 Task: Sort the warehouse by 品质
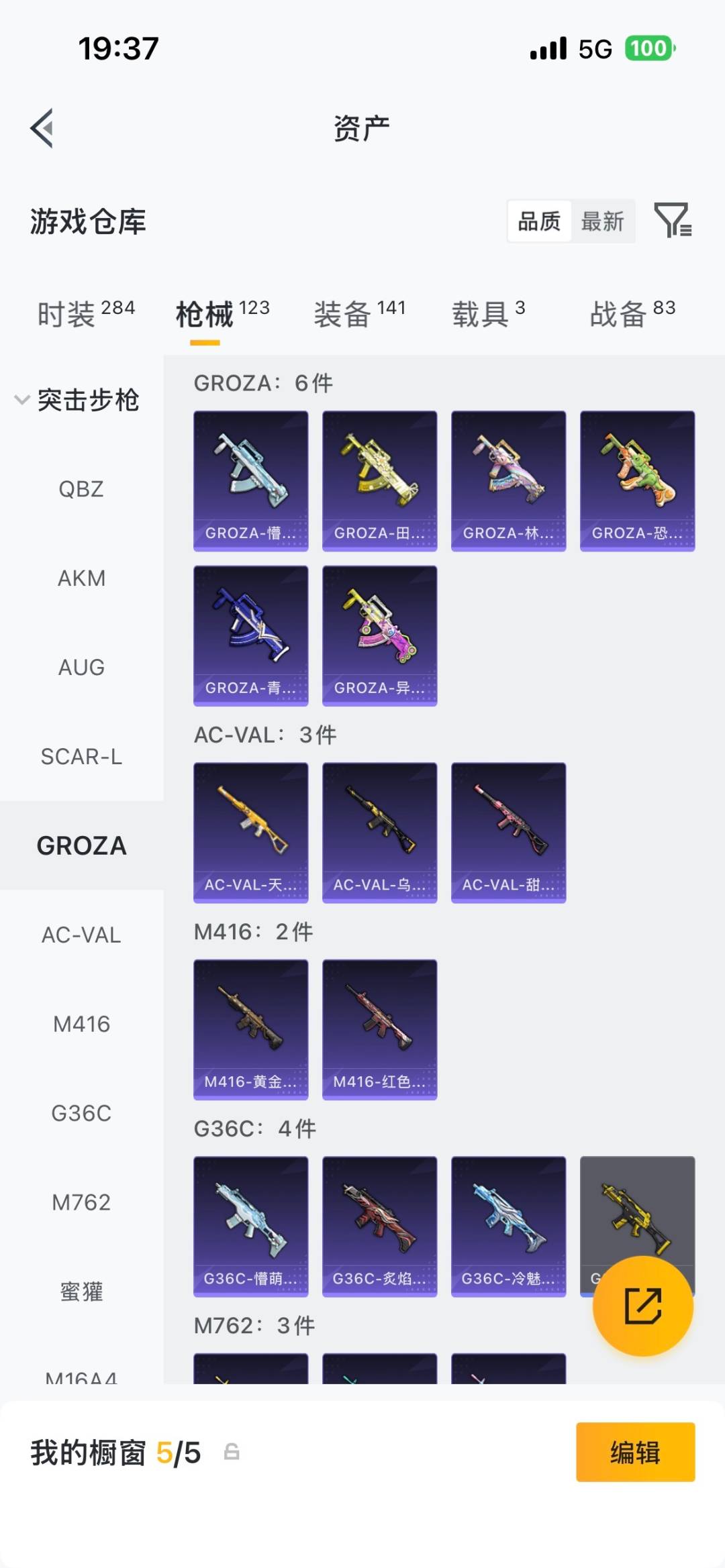point(539,221)
